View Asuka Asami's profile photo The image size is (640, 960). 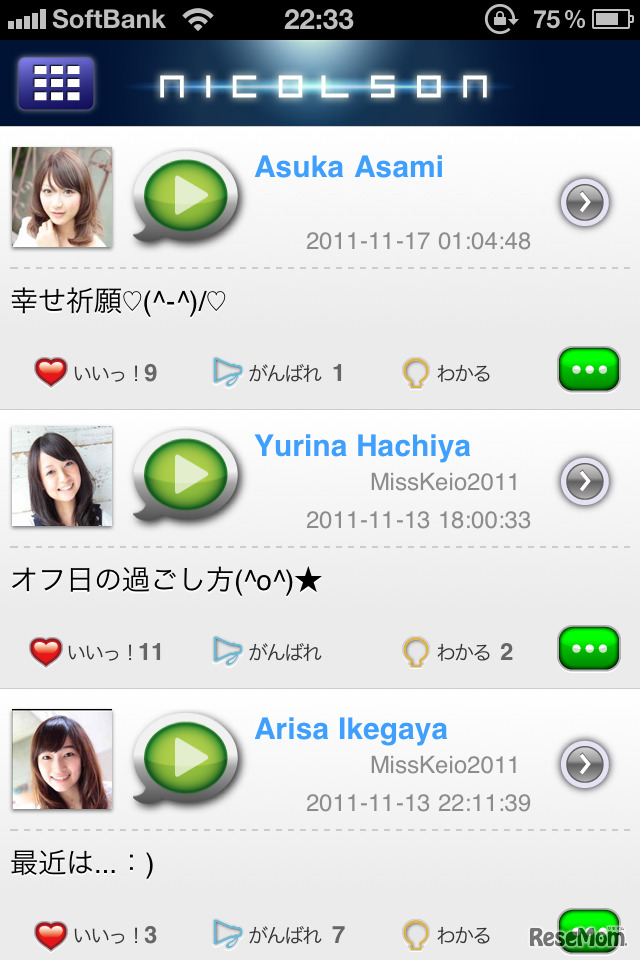62,197
